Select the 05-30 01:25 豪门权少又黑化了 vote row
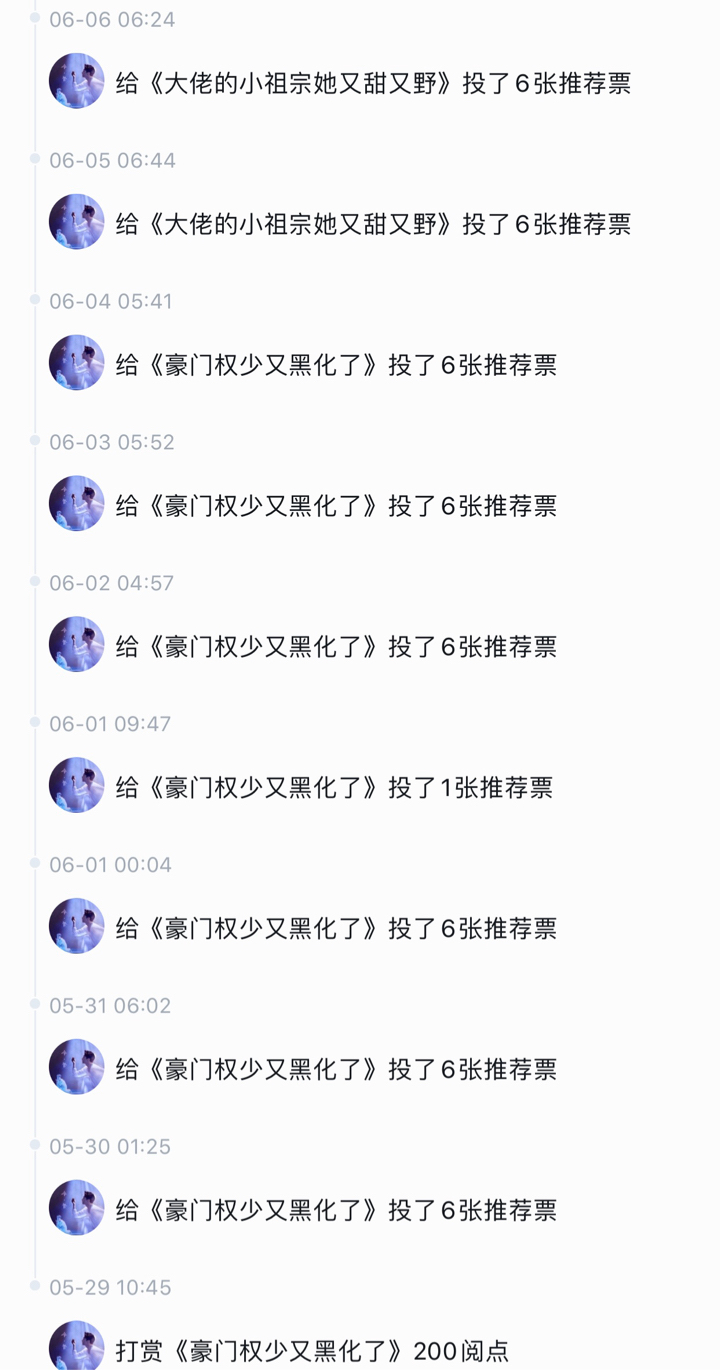 pyautogui.click(x=336, y=1211)
